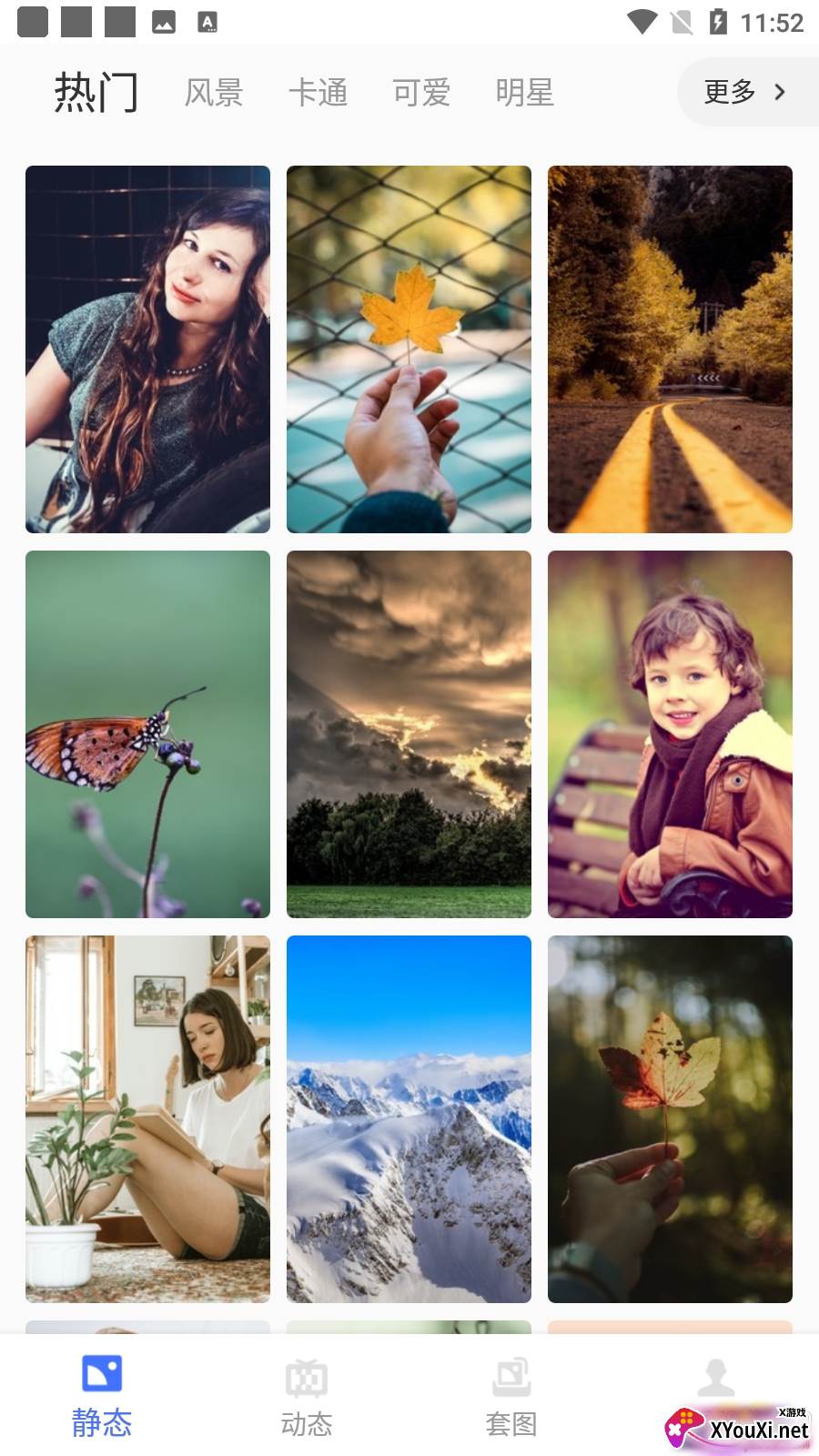Switch to the 卡通 category tab
819x1456 pixels.
tap(318, 93)
